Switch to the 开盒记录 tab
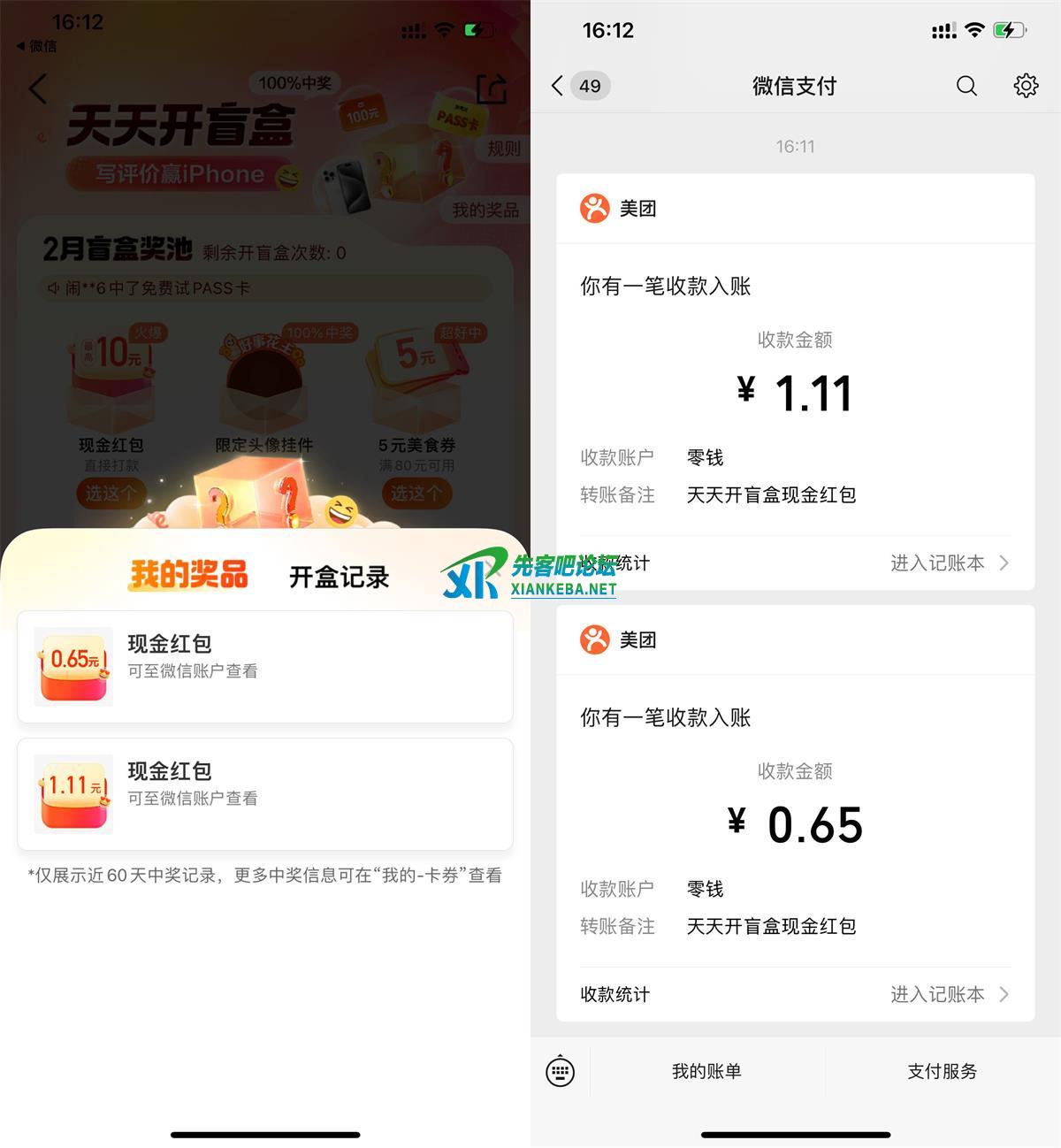 pos(339,578)
